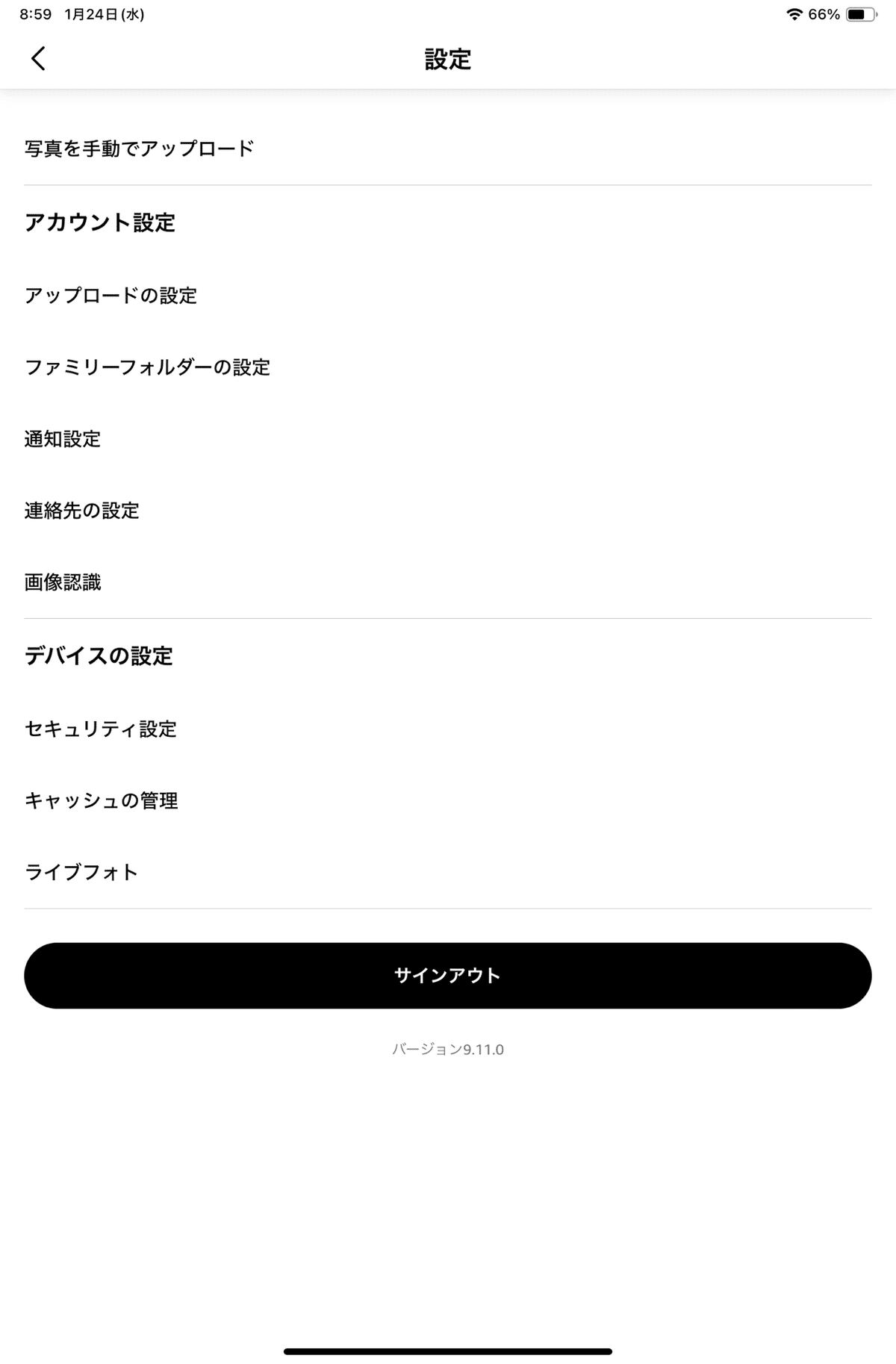Go back from the 設定 screen
The height and width of the screenshot is (1364, 896).
tap(39, 58)
